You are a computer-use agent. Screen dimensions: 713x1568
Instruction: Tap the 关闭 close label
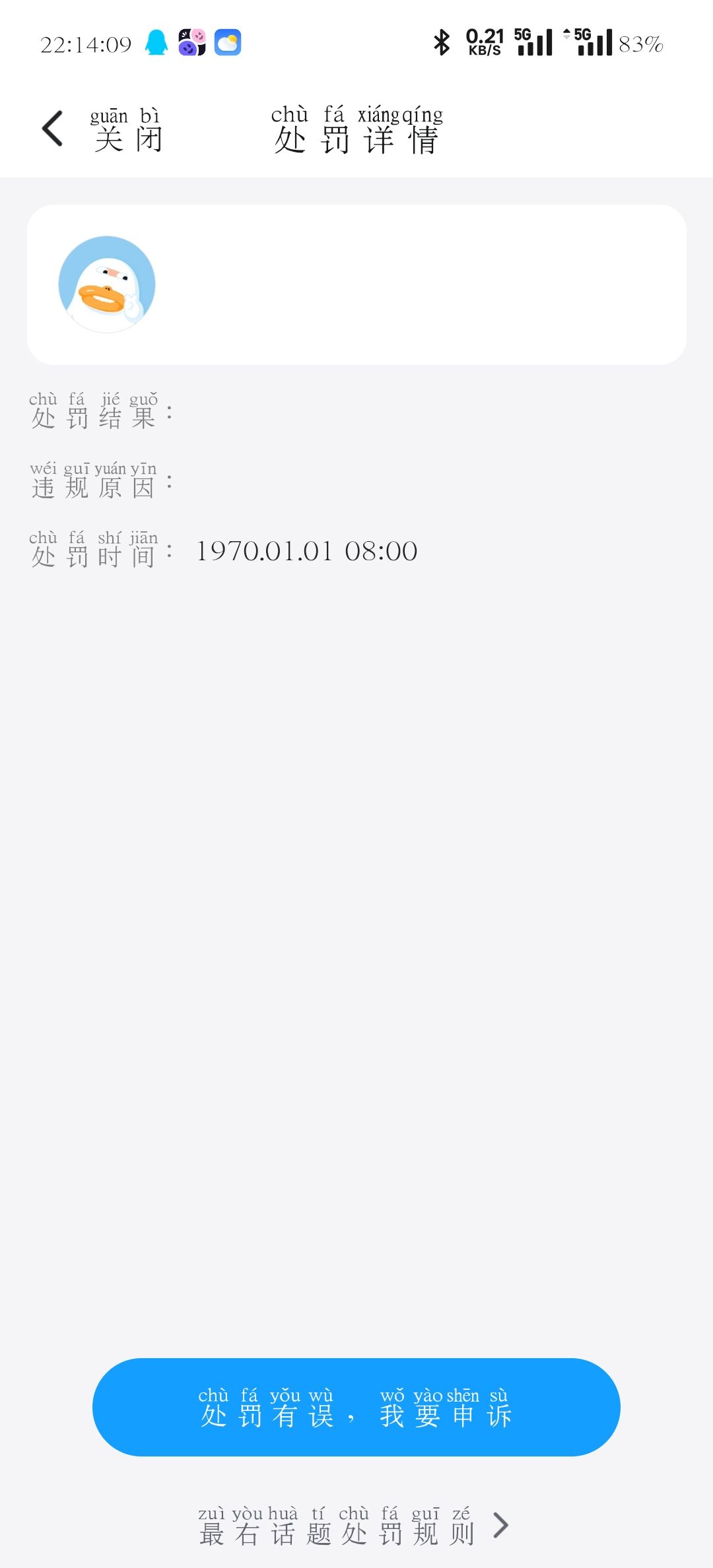tap(127, 137)
